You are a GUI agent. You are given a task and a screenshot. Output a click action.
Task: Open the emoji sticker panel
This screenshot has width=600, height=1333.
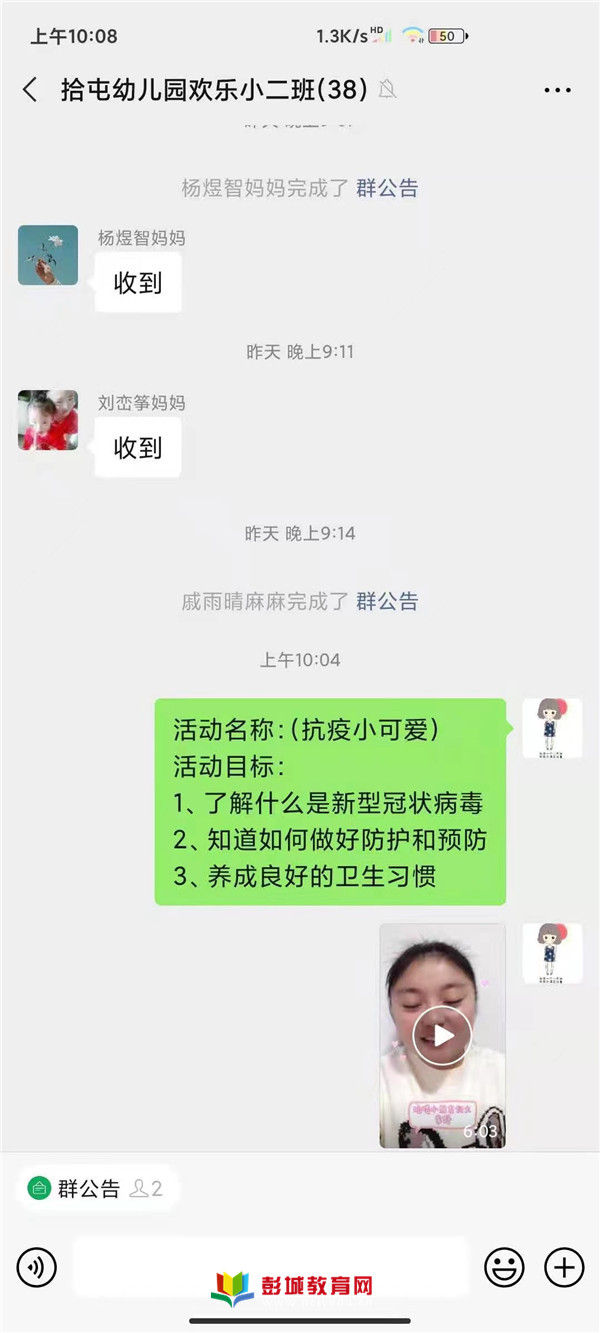point(504,1268)
